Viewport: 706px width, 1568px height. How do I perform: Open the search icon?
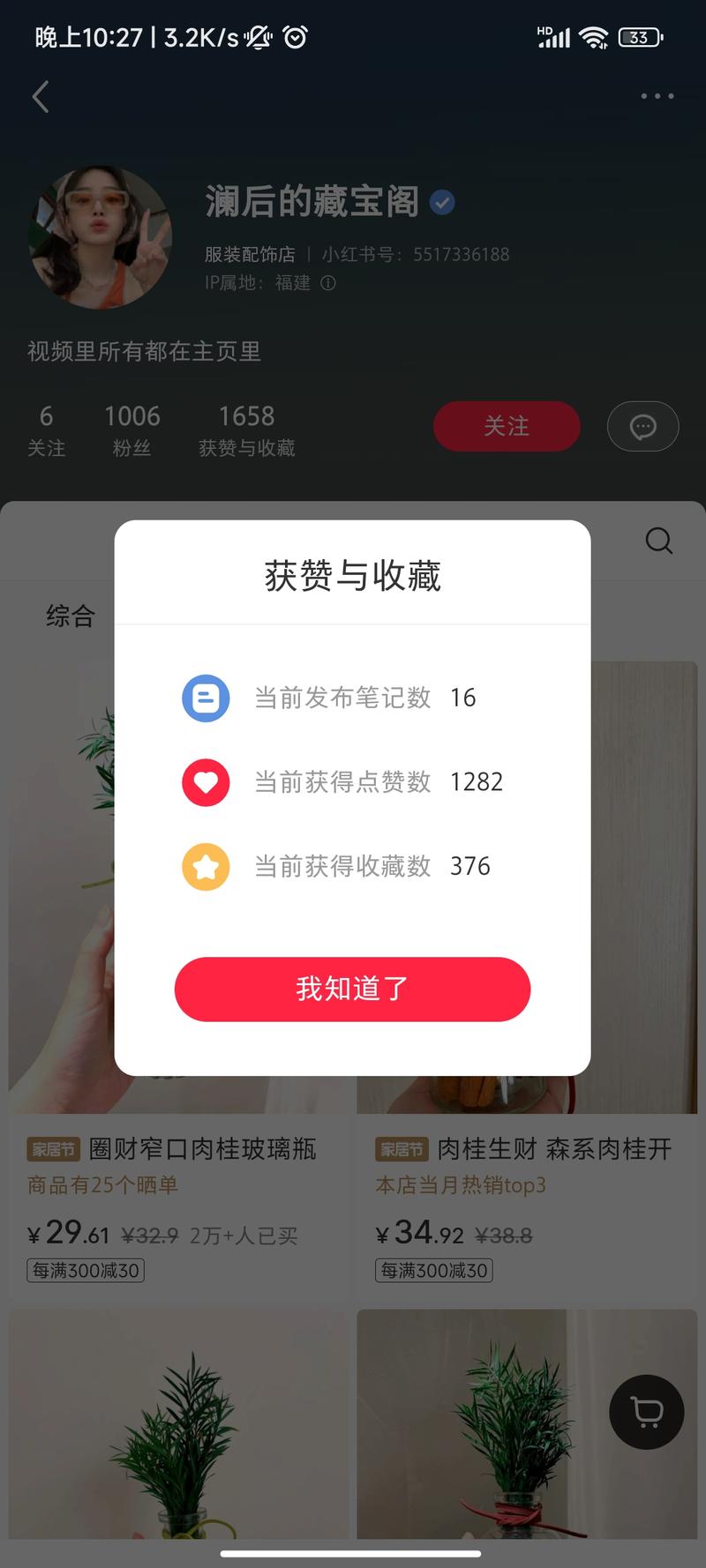tap(659, 541)
